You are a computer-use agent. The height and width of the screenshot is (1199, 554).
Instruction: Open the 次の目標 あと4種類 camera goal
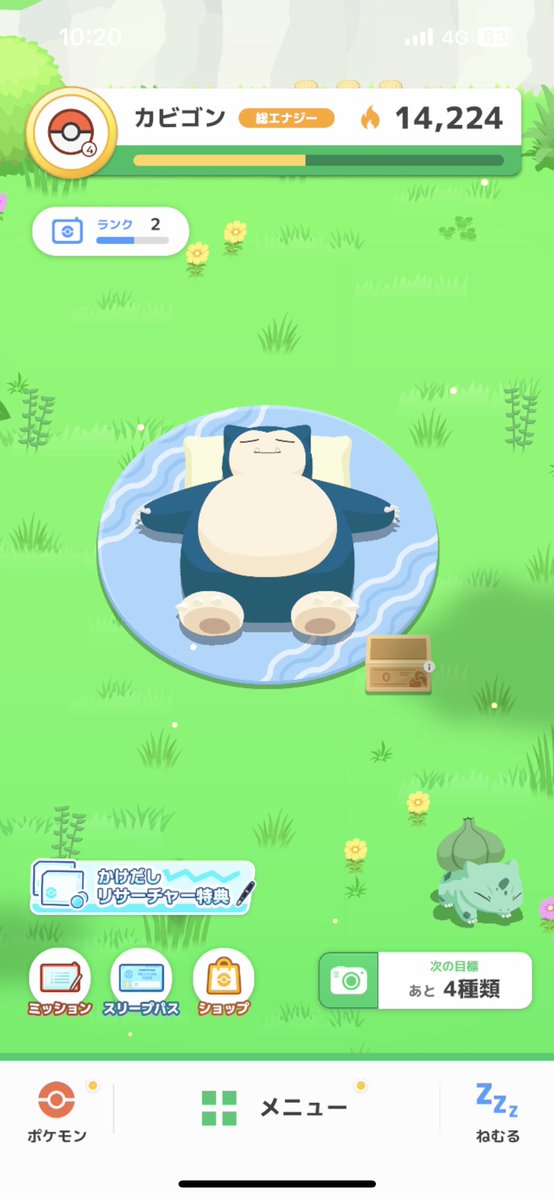pos(425,980)
